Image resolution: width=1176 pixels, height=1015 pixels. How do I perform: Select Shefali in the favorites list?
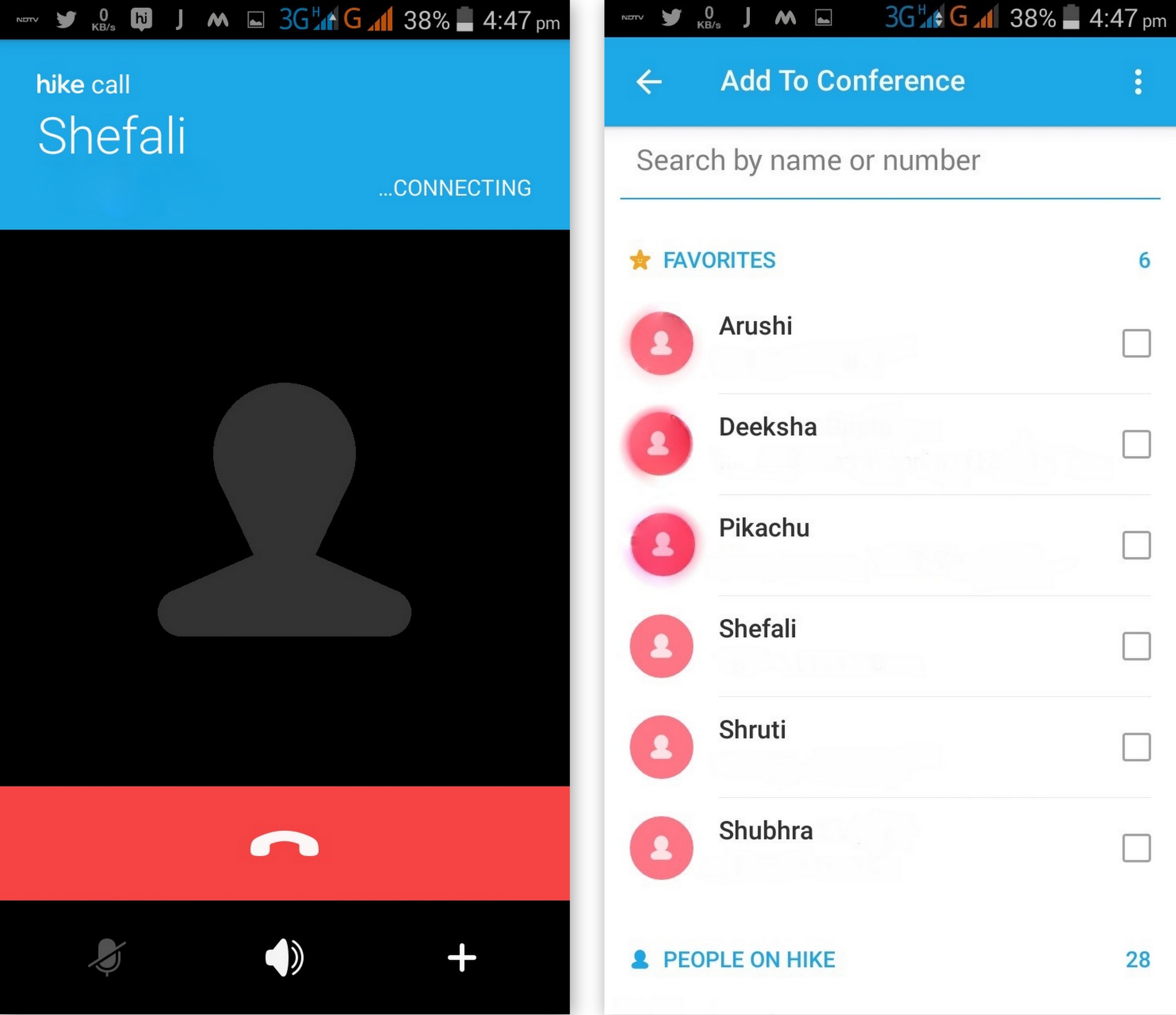[x=1136, y=646]
